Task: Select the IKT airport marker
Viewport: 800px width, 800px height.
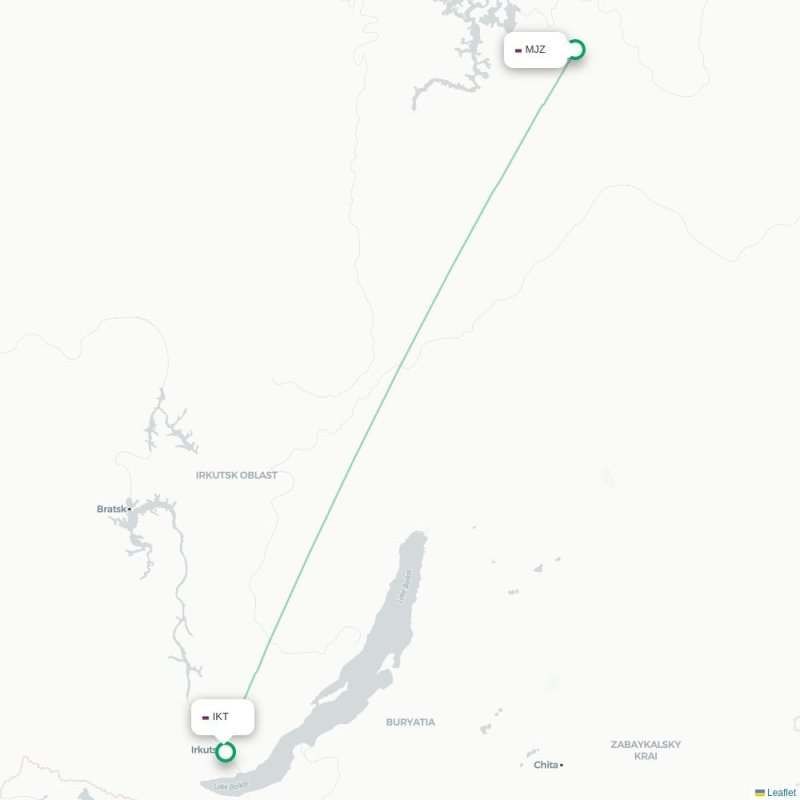Action: [226, 751]
